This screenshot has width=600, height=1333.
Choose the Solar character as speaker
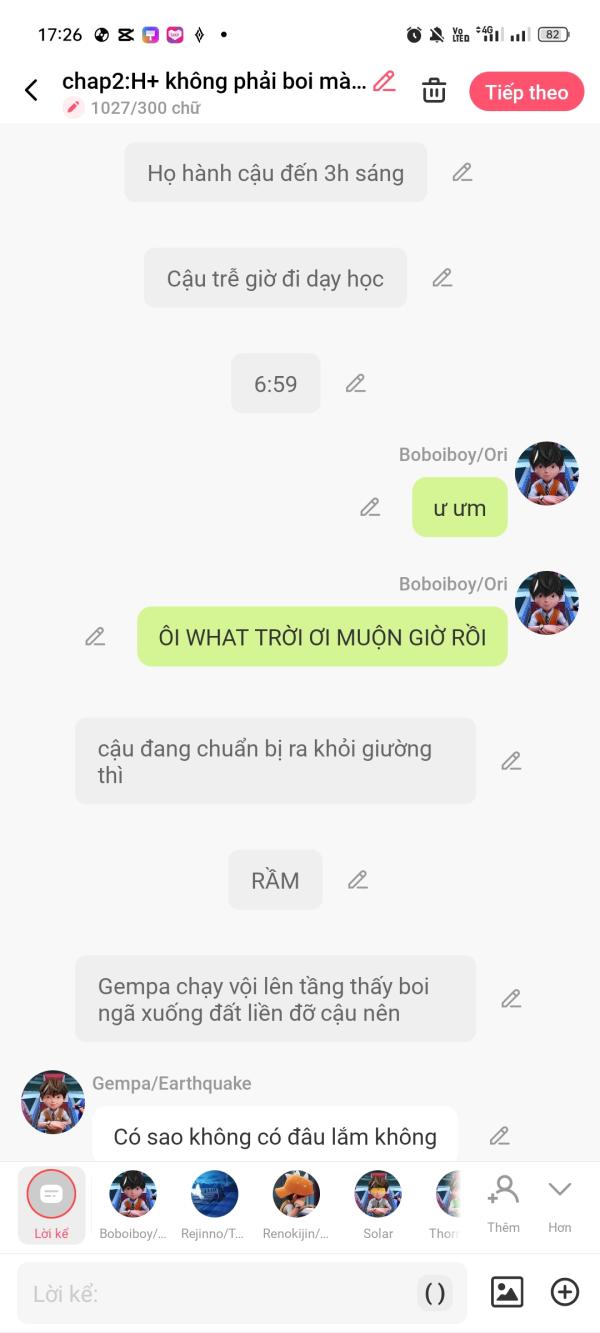pyautogui.click(x=378, y=1204)
